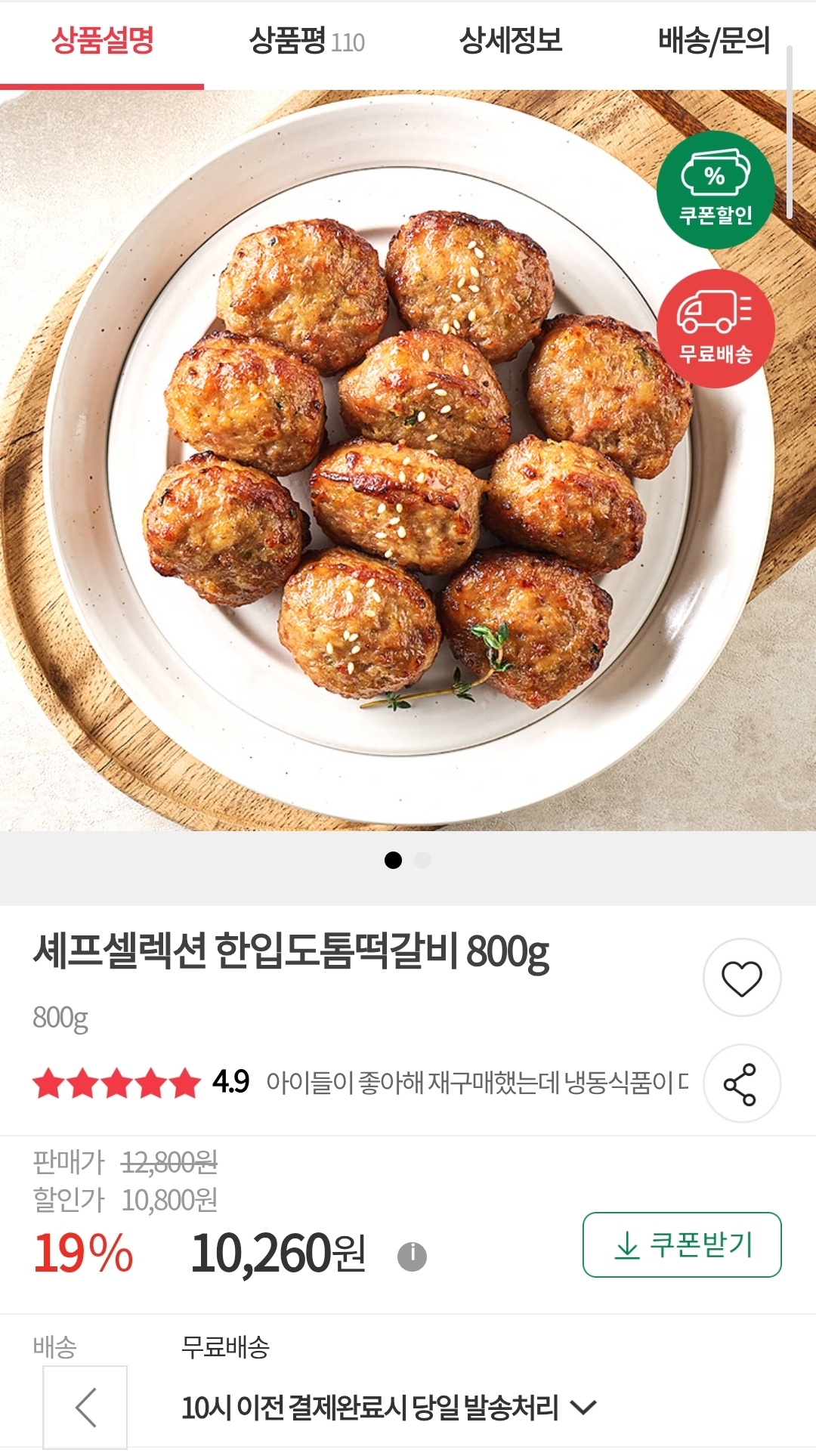This screenshot has height=1456, width=816.
Task: Switch to the 배송/문의 tab
Action: [x=713, y=42]
